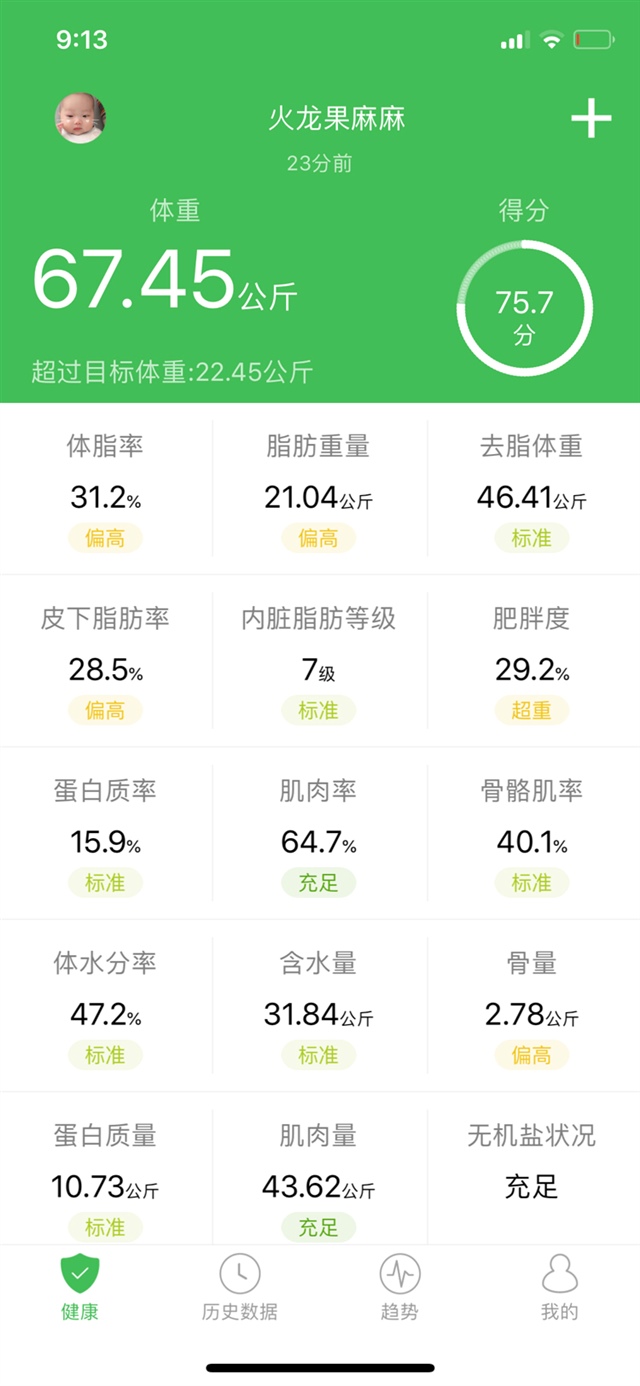View the 体水分率 47.2% tile
This screenshot has width=640, height=1386.
click(x=105, y=1008)
